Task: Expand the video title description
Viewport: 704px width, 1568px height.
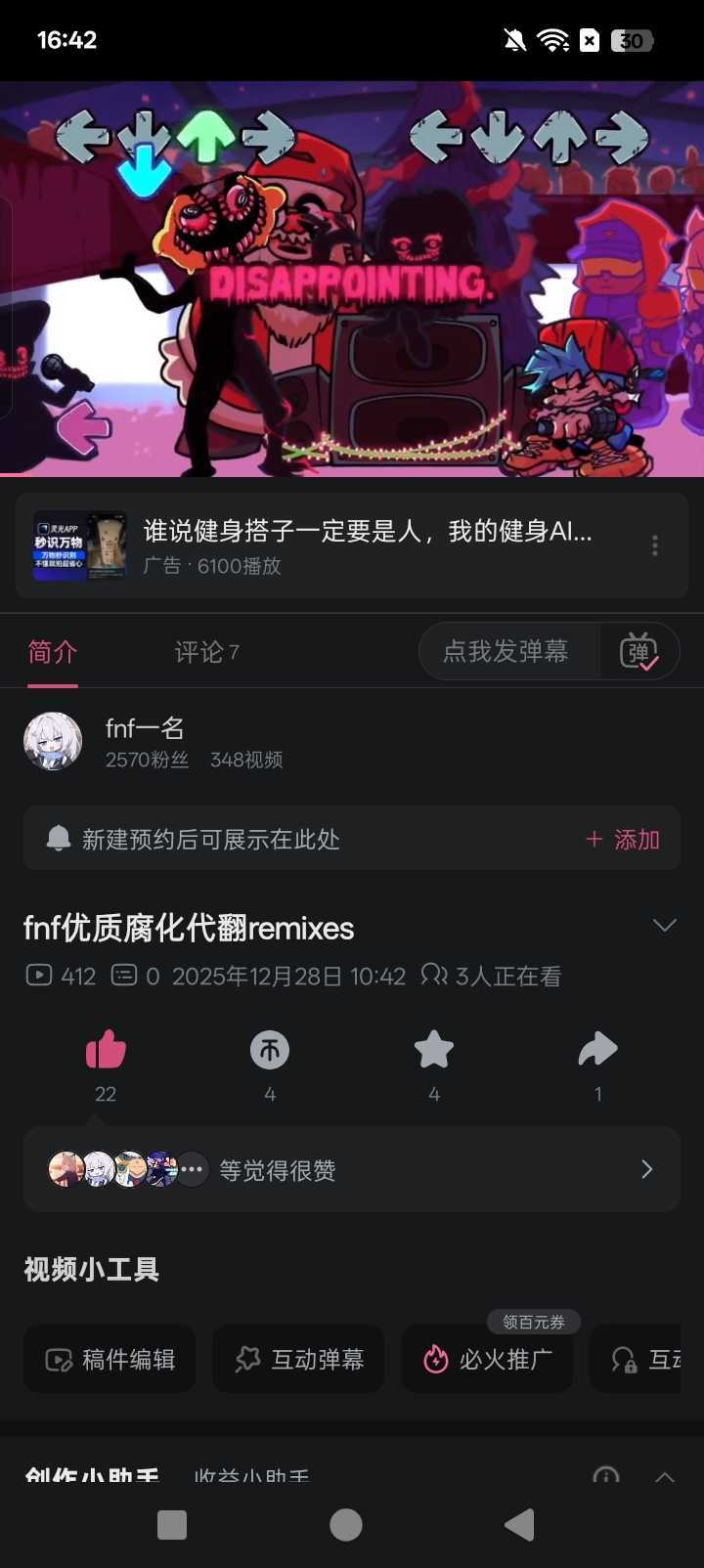Action: (664, 926)
